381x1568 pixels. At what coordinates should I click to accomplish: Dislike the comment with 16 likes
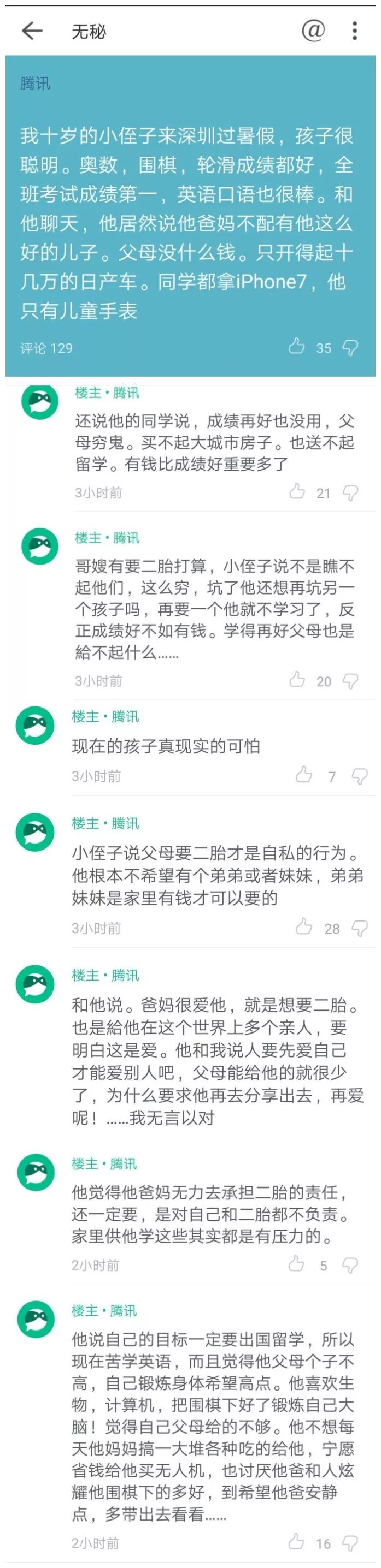point(350,1543)
